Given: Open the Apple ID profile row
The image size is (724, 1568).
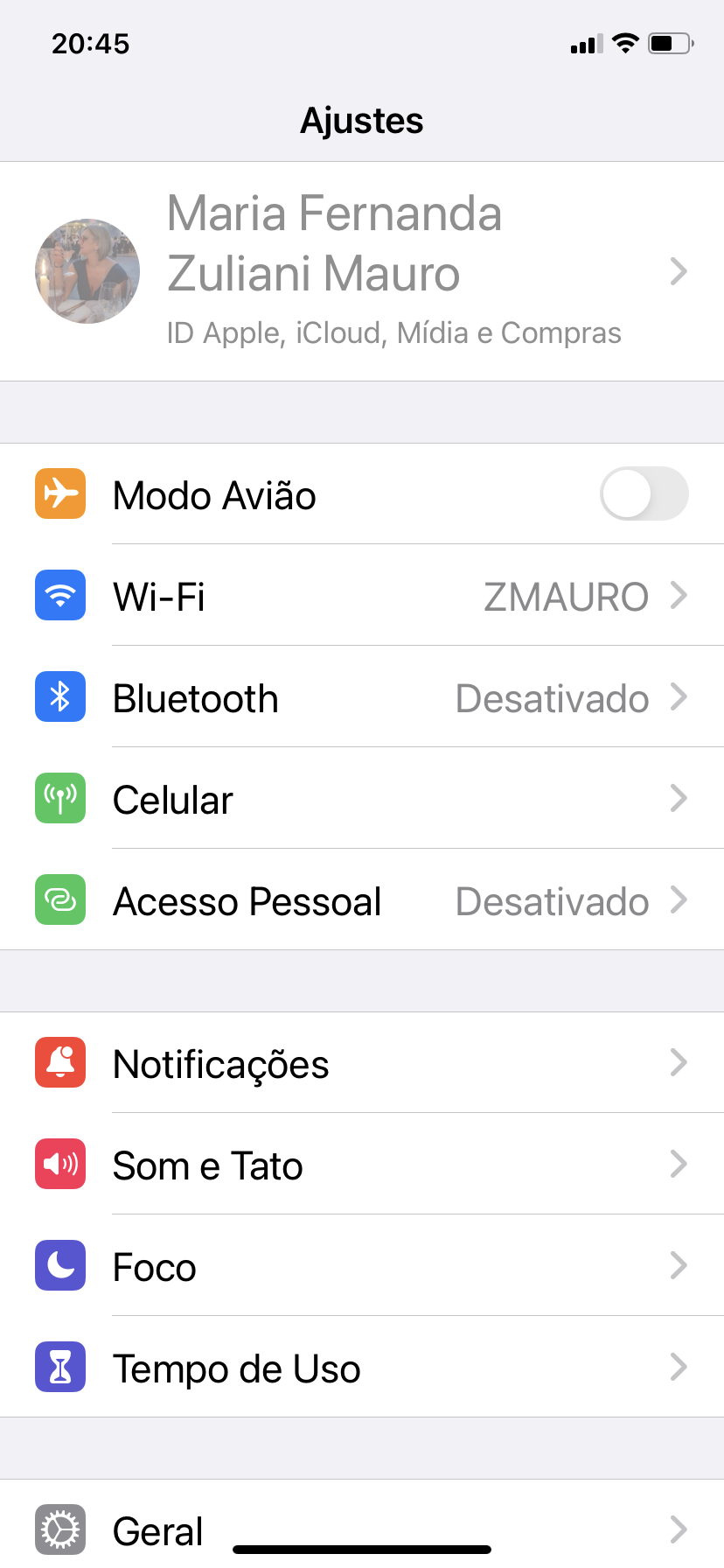Looking at the screenshot, I should pyautogui.click(x=362, y=271).
